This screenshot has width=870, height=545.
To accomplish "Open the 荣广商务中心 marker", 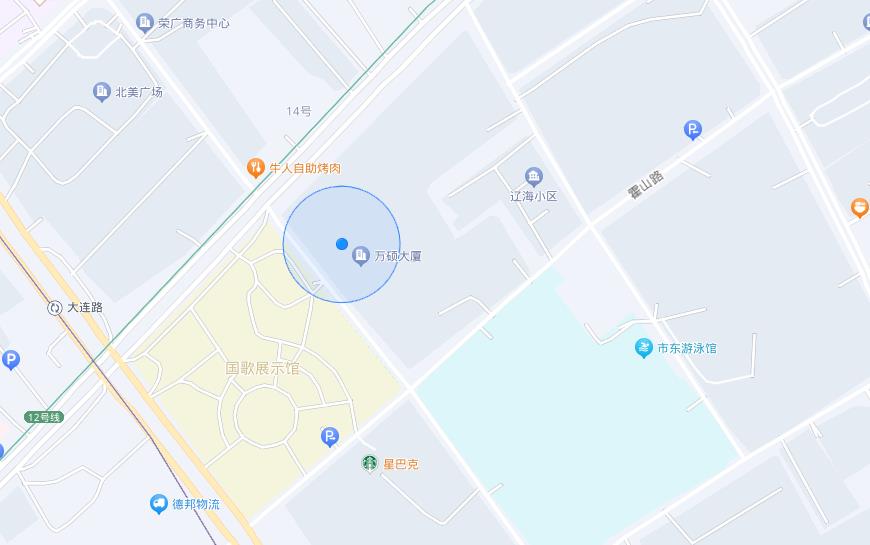I will pyautogui.click(x=144, y=22).
